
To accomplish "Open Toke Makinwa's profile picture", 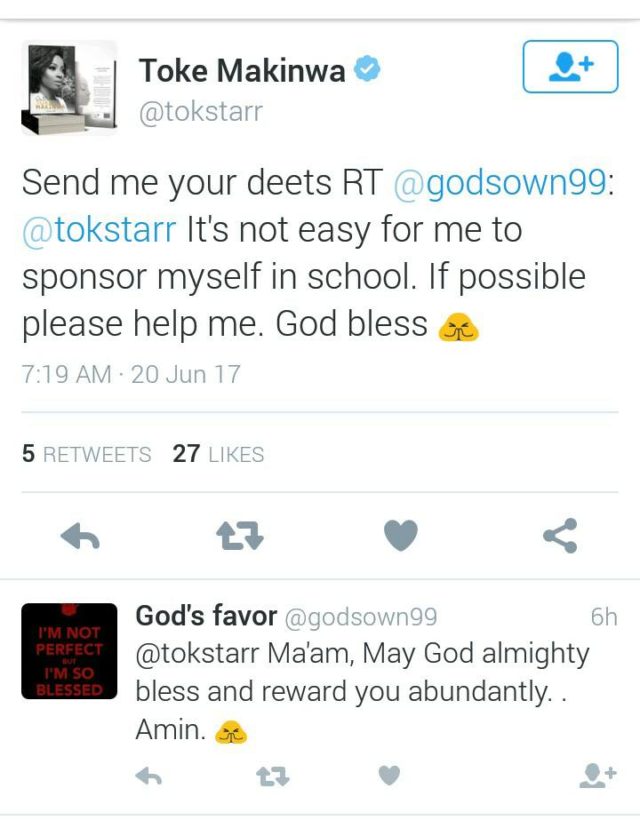I will coord(69,88).
